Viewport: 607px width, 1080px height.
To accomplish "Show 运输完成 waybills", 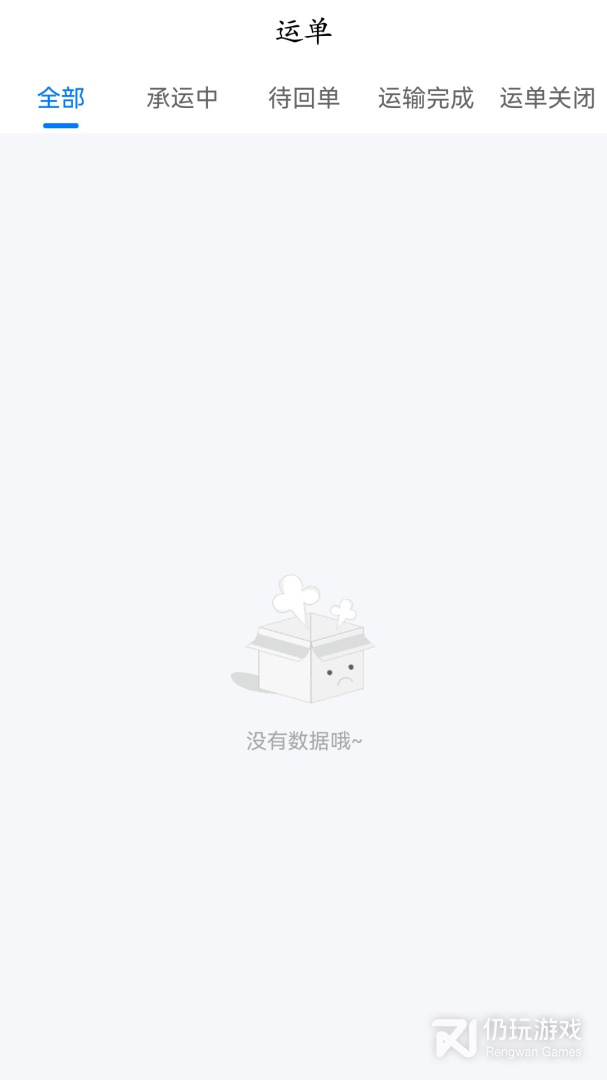I will (425, 98).
